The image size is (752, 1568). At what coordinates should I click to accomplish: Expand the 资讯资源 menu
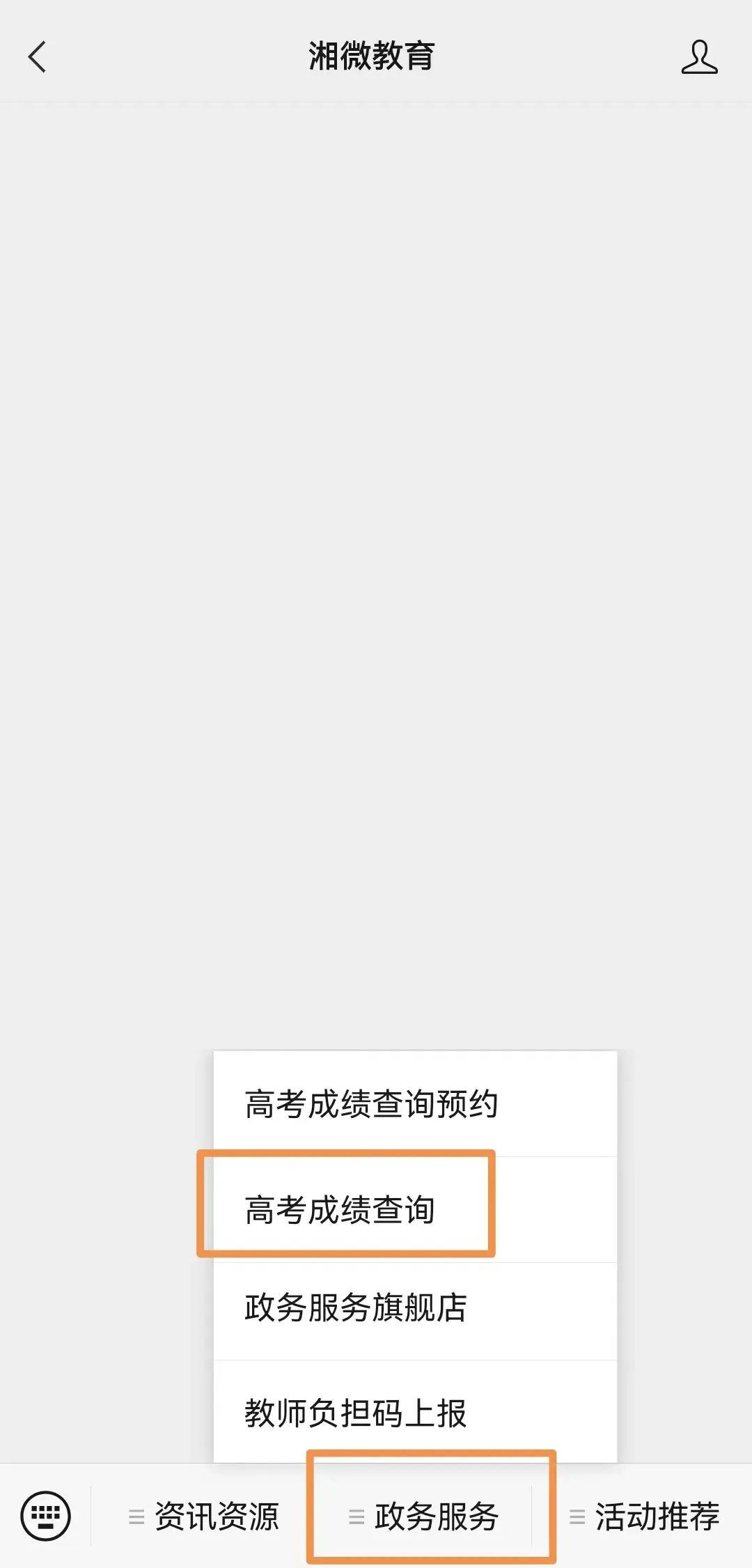pyautogui.click(x=203, y=1516)
